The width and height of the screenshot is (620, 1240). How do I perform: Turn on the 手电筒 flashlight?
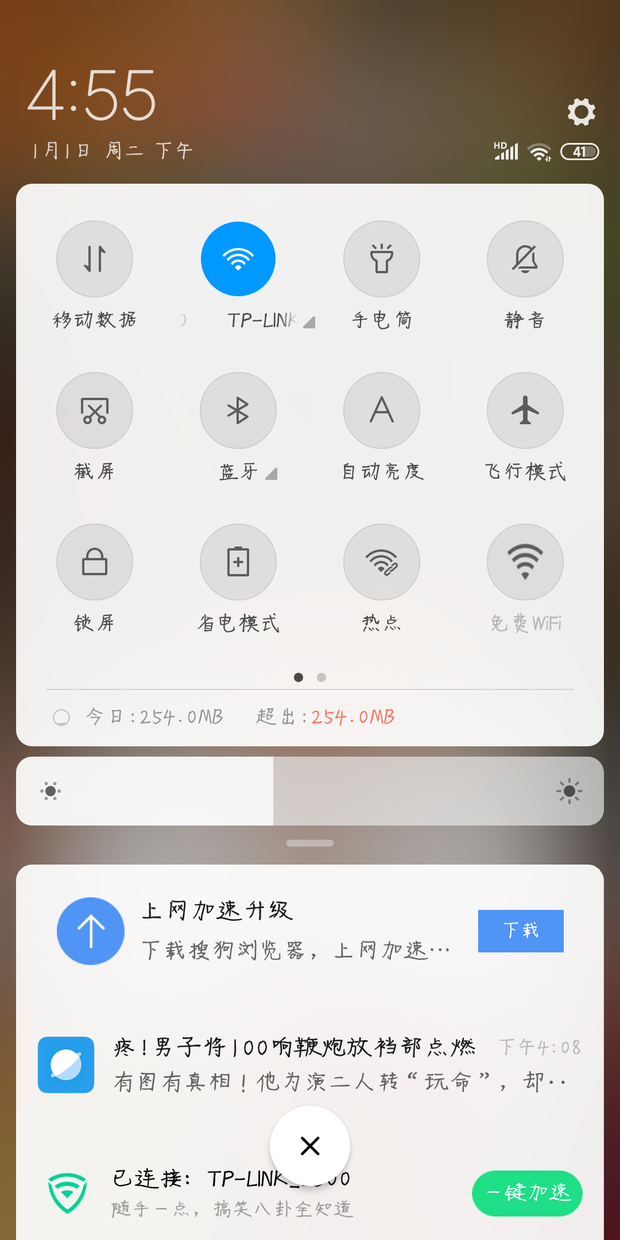click(x=382, y=259)
